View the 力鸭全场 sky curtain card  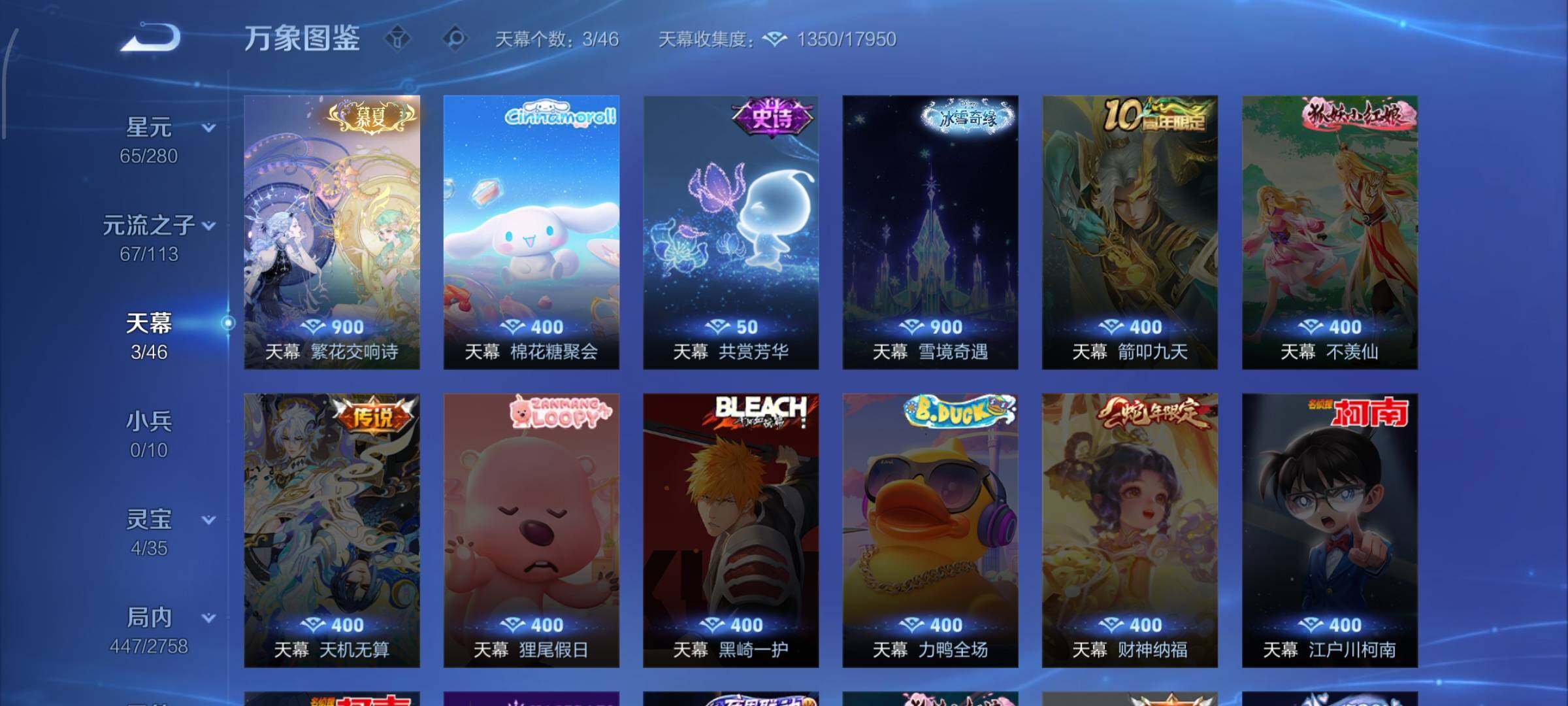(930, 530)
